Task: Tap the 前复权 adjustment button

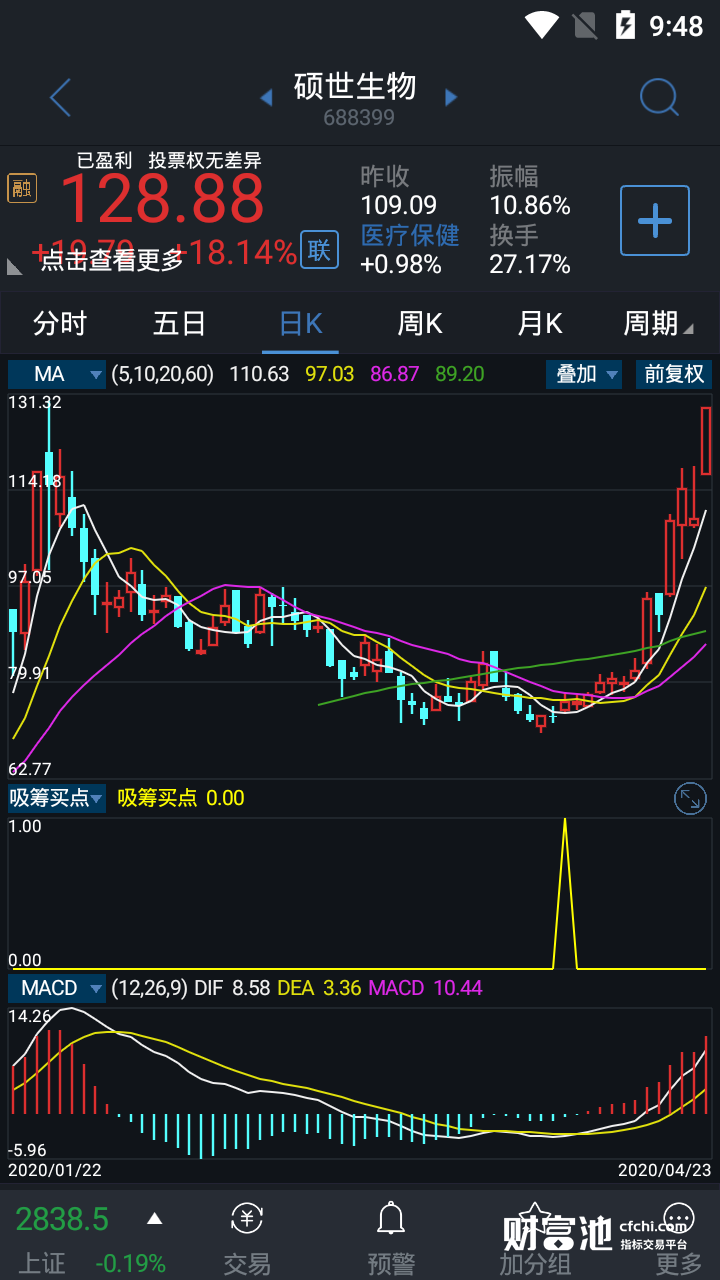Action: tap(674, 374)
